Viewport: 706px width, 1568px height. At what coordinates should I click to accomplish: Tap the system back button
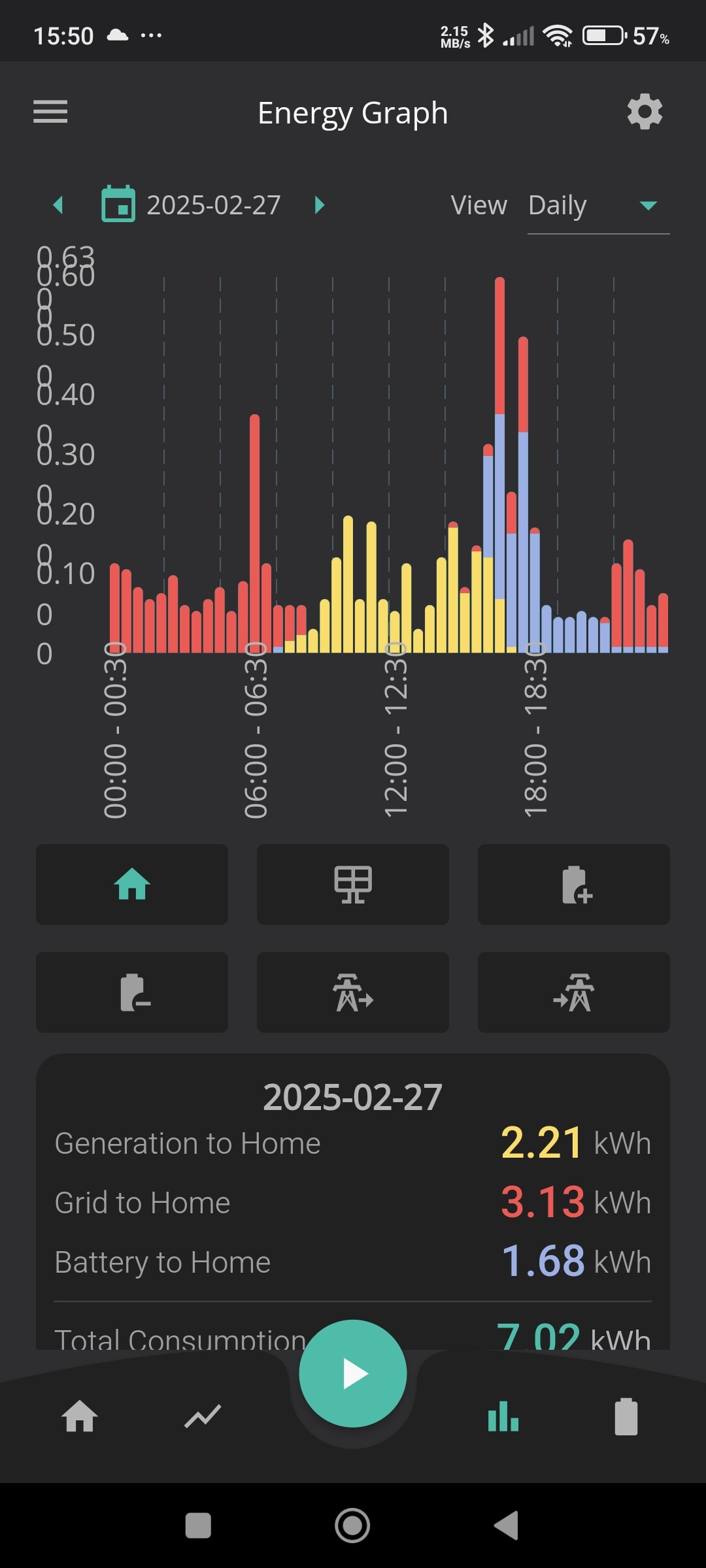(x=507, y=1526)
